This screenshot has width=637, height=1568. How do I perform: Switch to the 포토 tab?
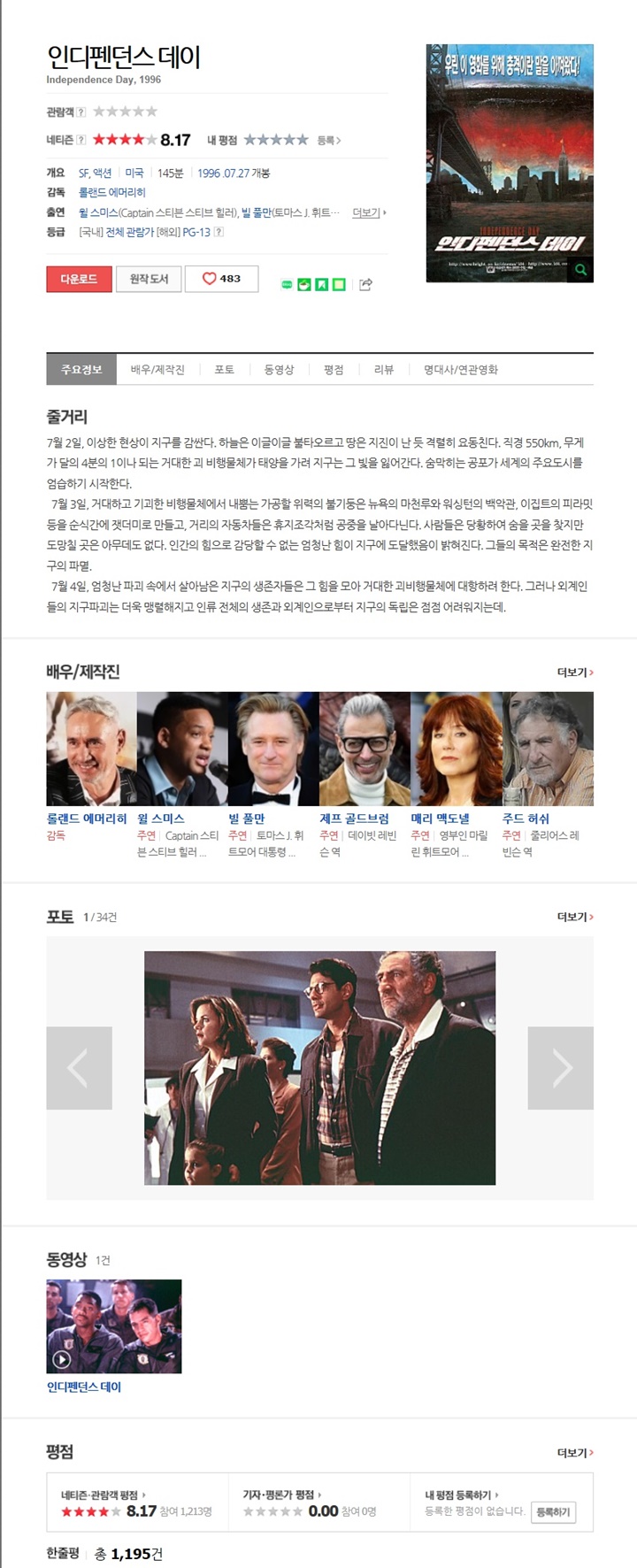[x=224, y=370]
